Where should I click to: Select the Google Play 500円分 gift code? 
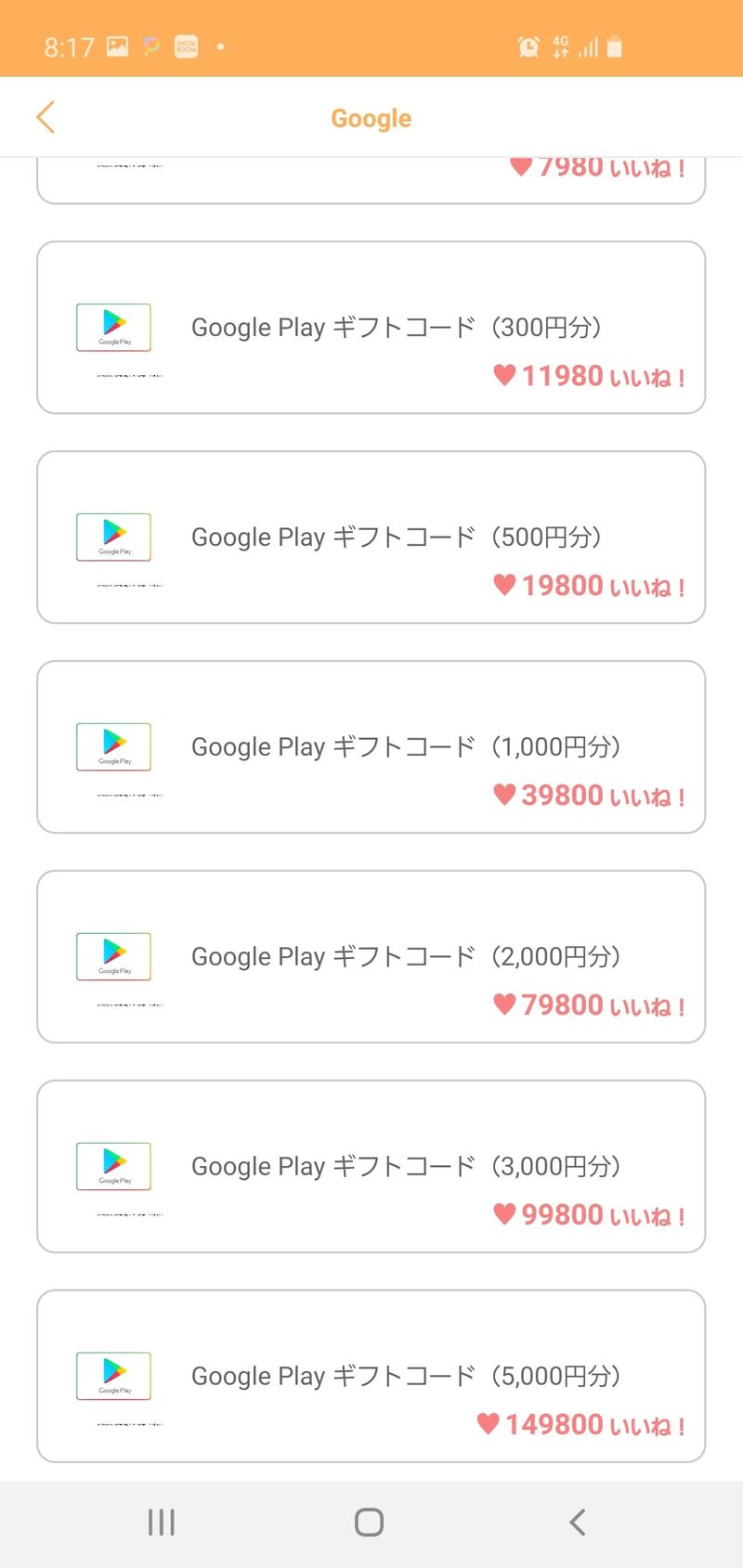click(x=371, y=538)
